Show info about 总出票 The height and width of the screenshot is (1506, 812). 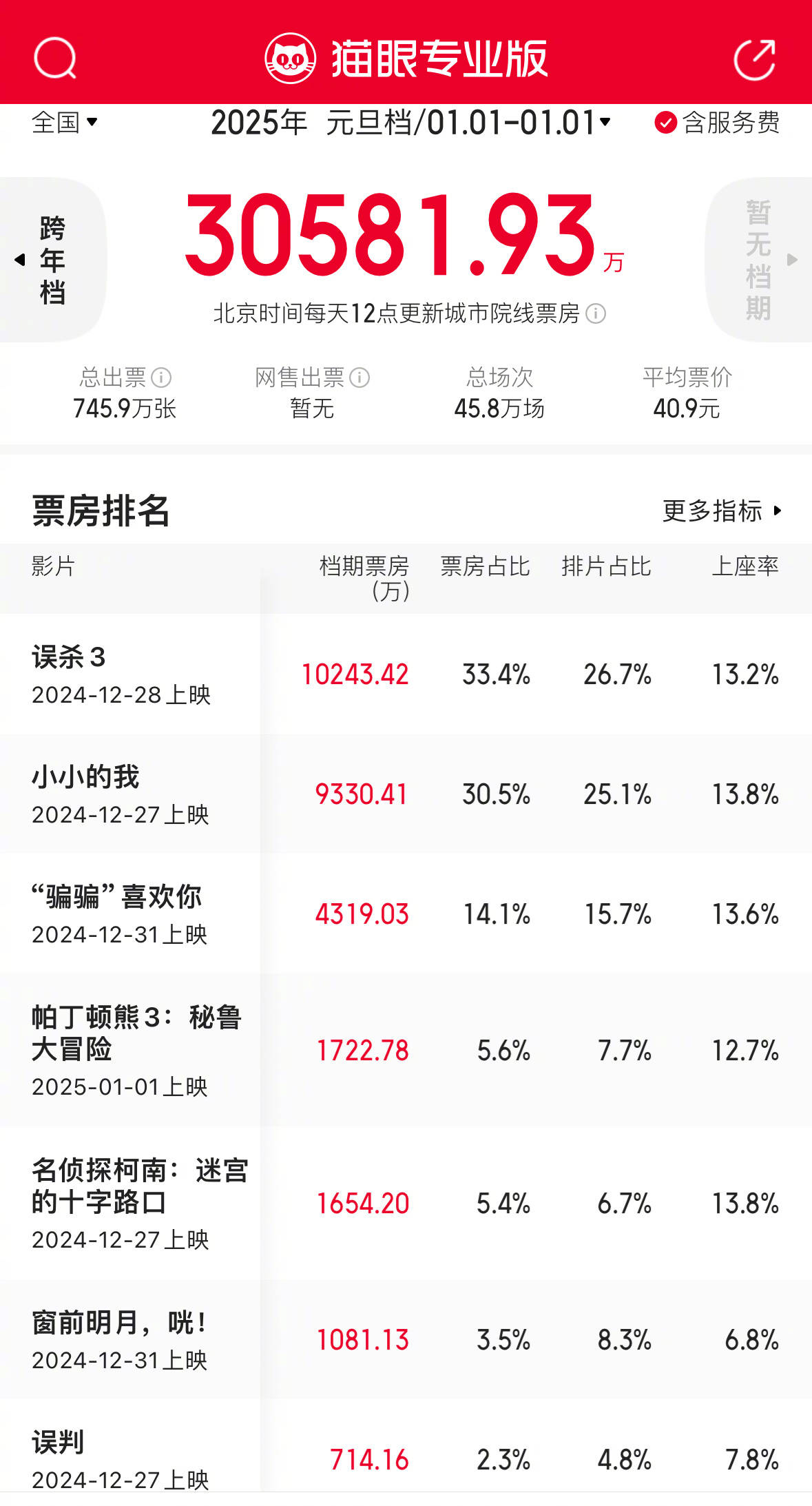(x=161, y=378)
